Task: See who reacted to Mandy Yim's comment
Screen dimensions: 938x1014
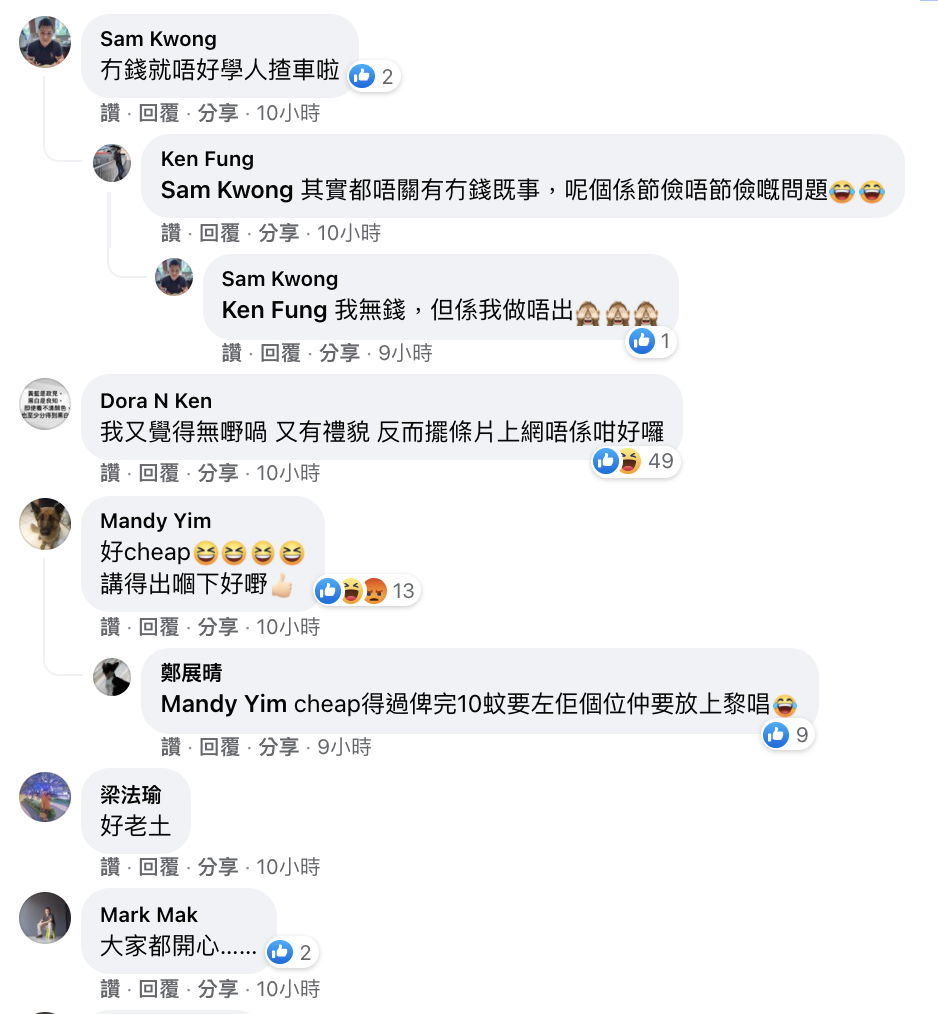Action: (366, 591)
